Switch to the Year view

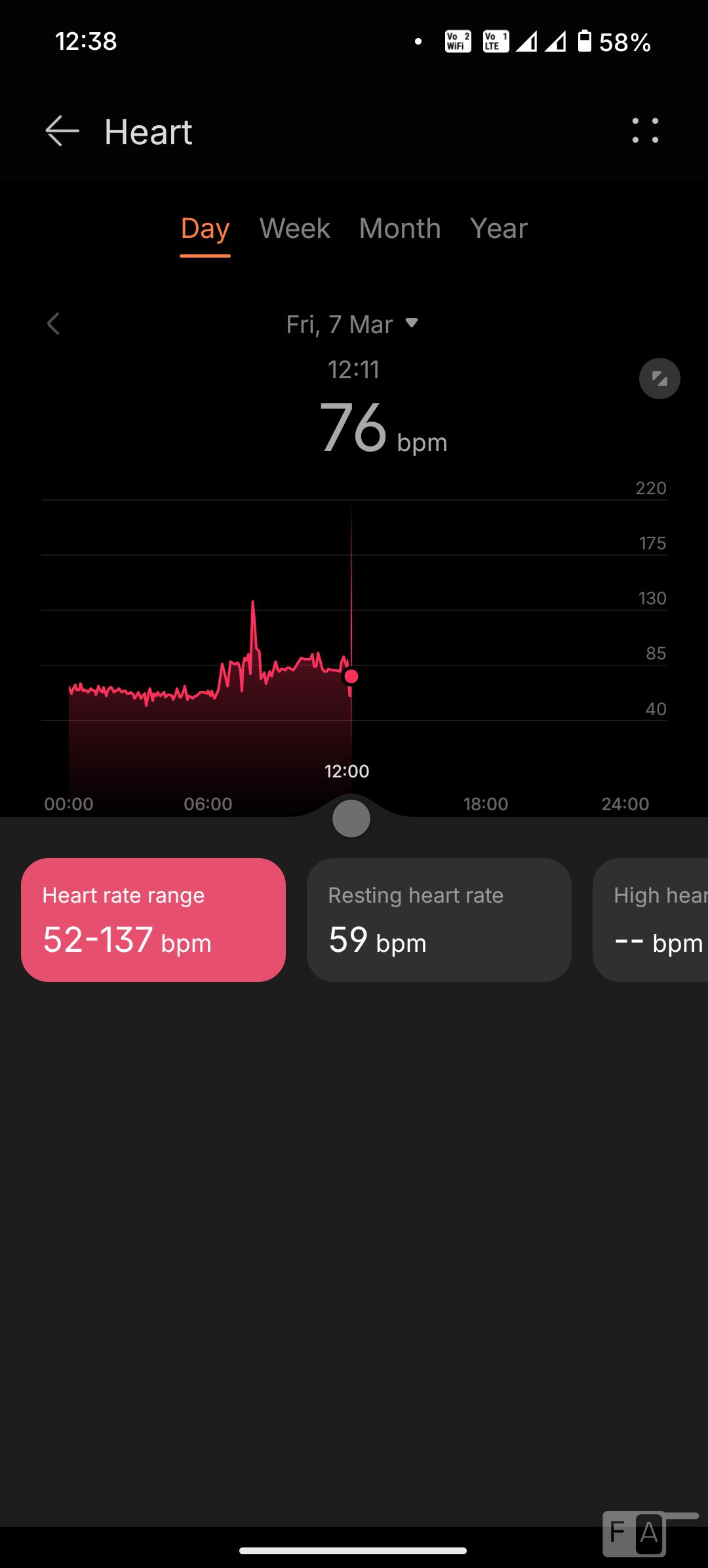click(x=499, y=229)
